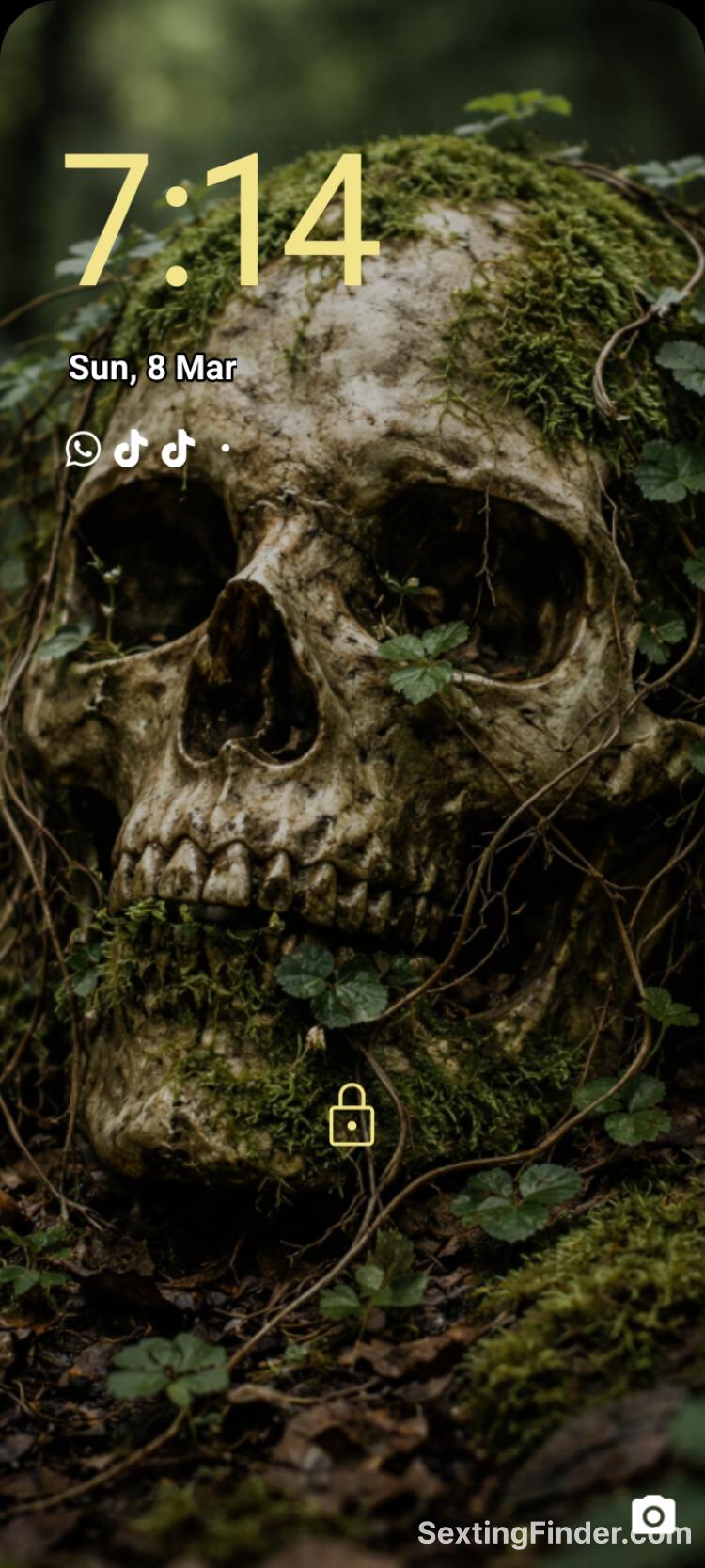This screenshot has width=705, height=1568.
Task: Open the camera shortcut
Action: pyautogui.click(x=653, y=1514)
